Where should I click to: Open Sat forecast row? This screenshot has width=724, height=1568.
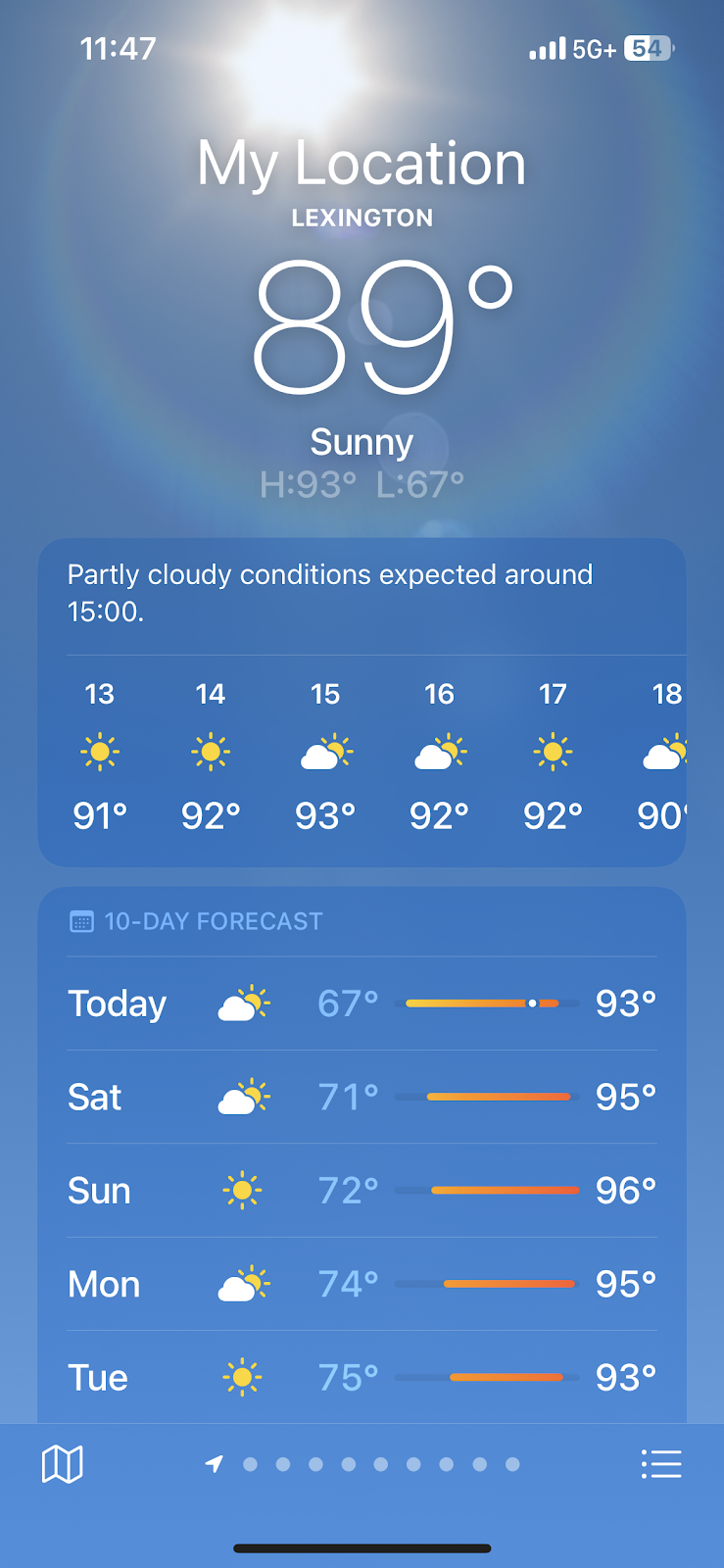(x=362, y=1097)
